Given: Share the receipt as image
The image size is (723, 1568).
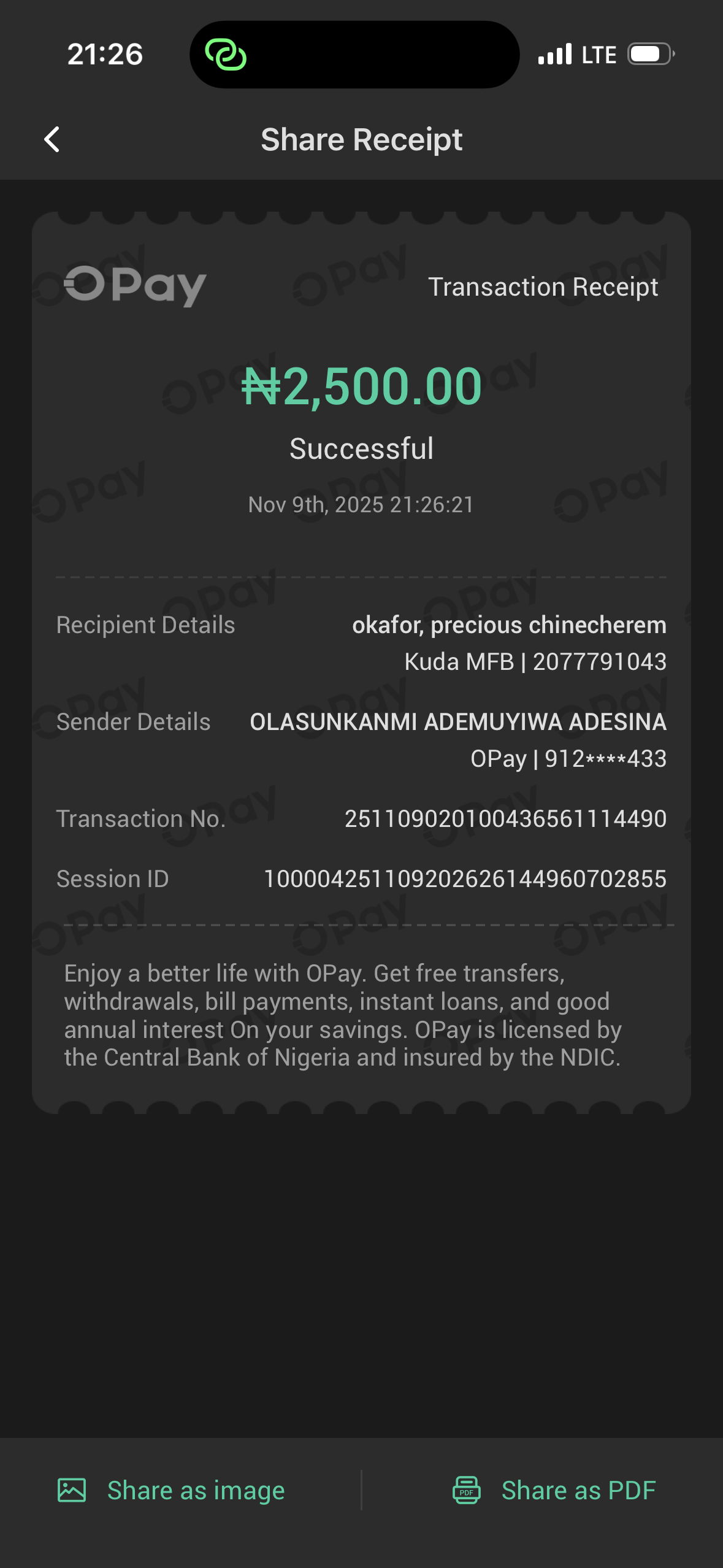Looking at the screenshot, I should tap(172, 1490).
